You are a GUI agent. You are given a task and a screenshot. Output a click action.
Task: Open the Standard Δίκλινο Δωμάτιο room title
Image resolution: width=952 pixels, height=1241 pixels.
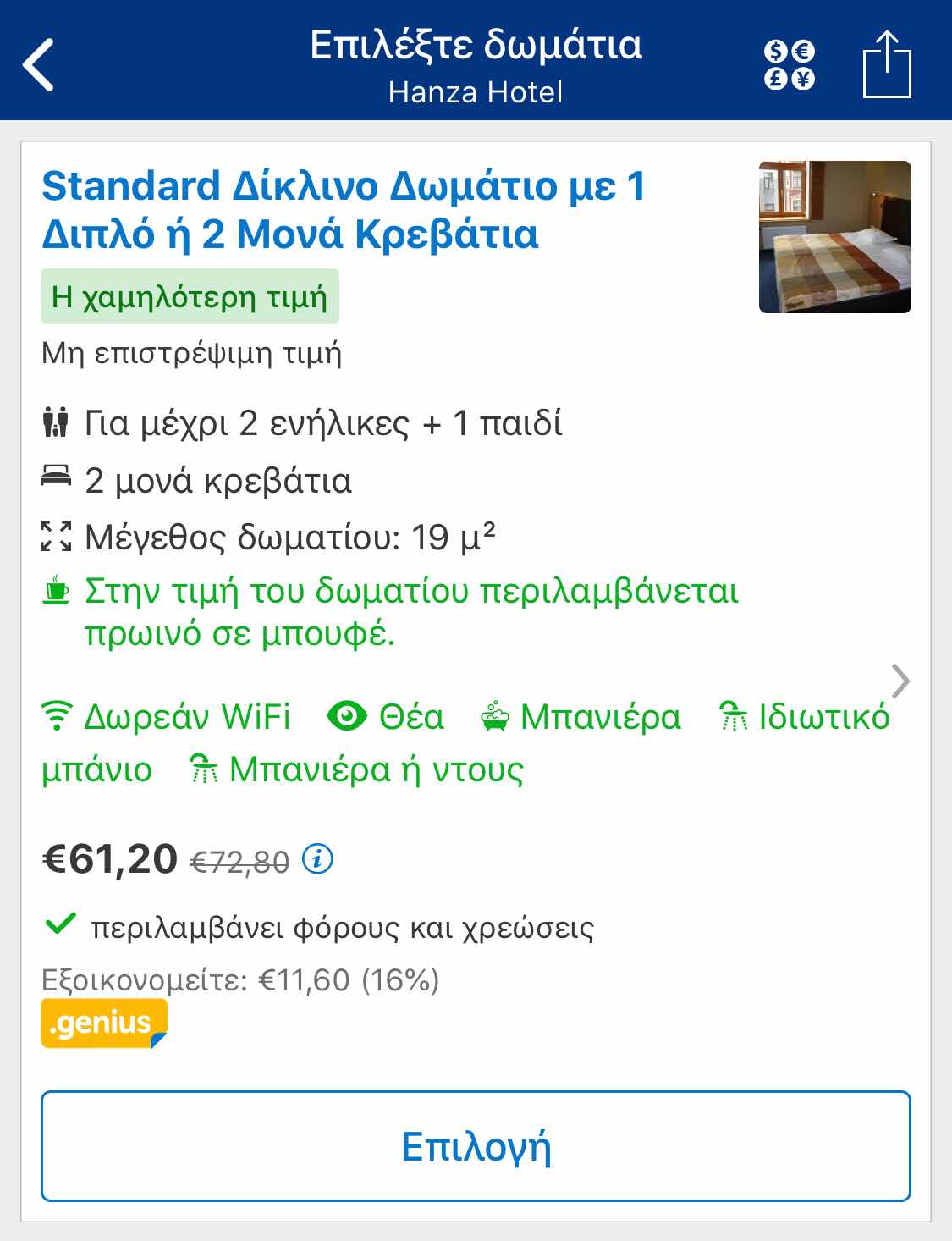pyautogui.click(x=344, y=210)
